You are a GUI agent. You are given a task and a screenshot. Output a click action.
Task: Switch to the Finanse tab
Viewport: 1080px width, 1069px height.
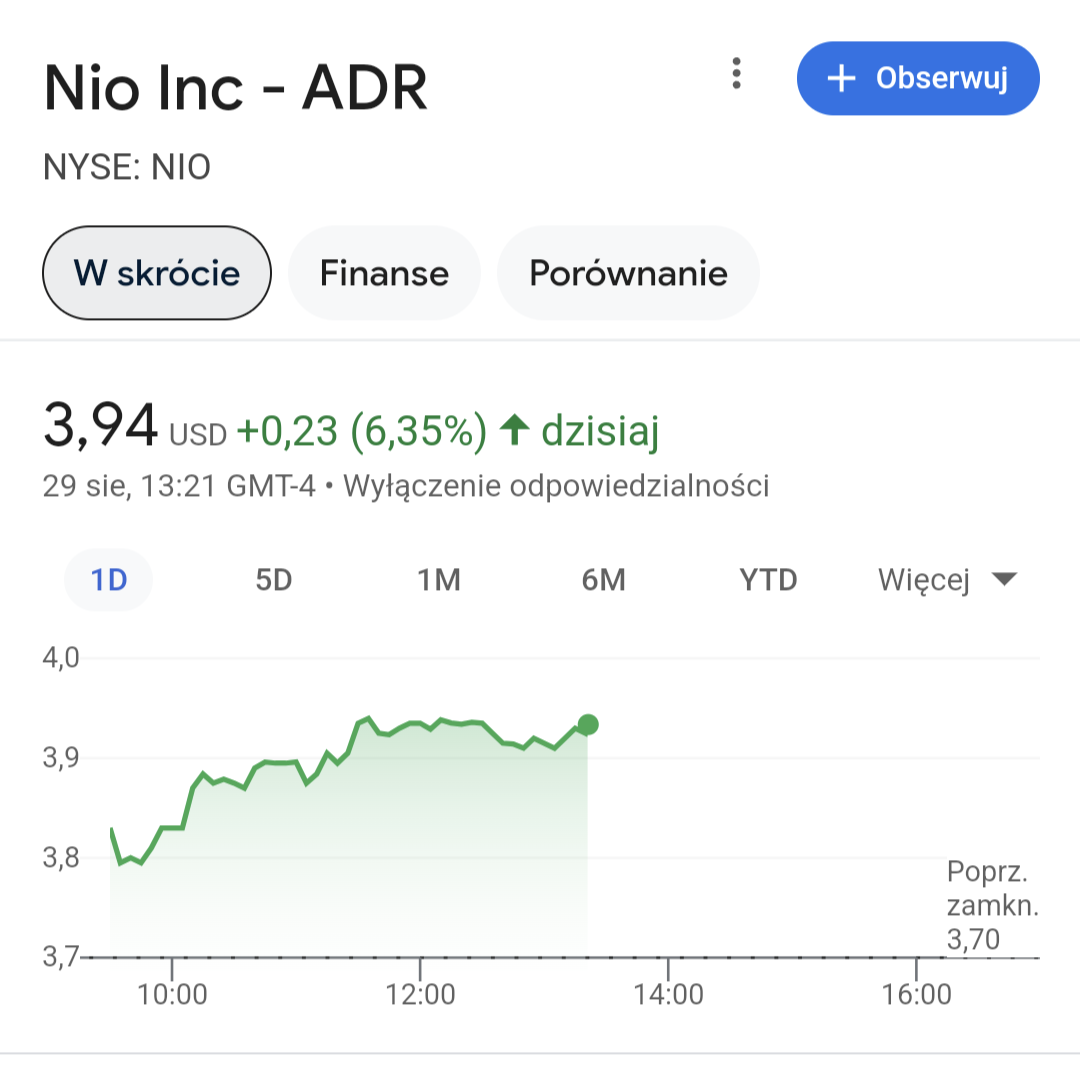[384, 273]
